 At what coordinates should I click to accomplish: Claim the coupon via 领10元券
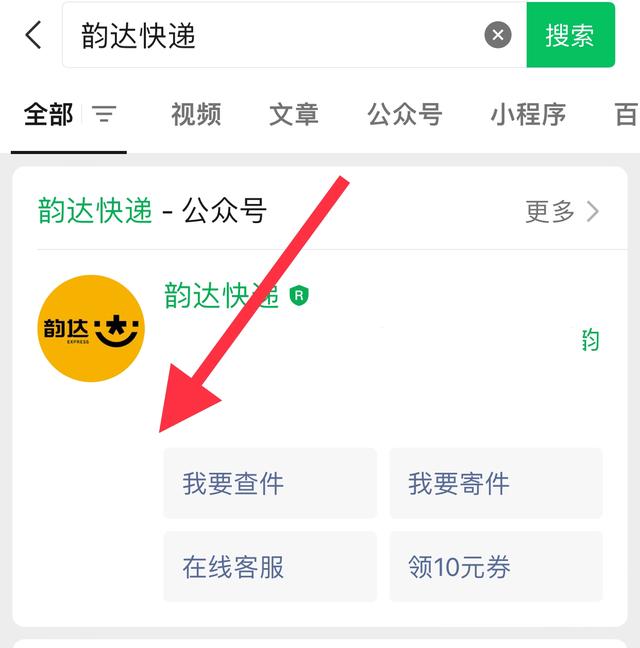pos(496,567)
